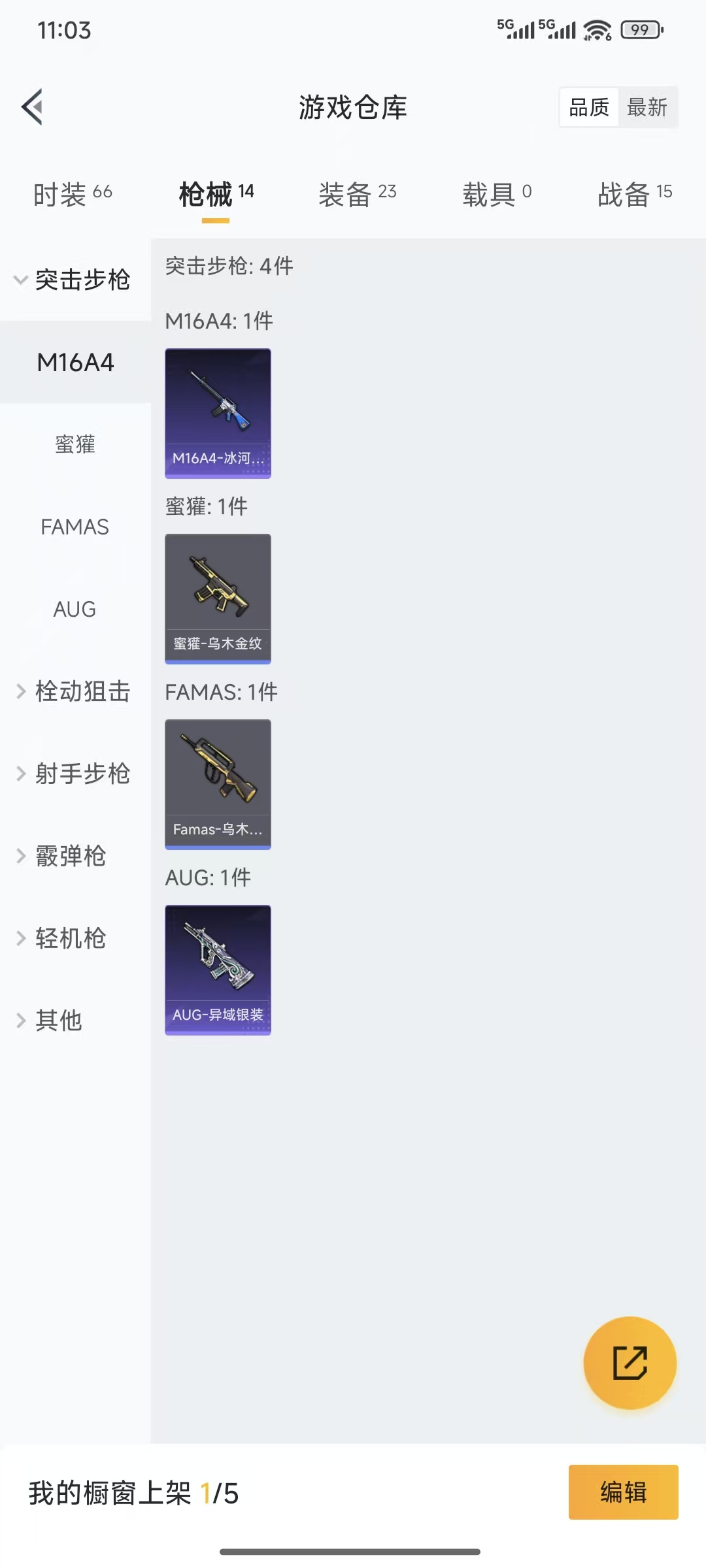Tap the Wi-Fi status icon

[x=596, y=29]
